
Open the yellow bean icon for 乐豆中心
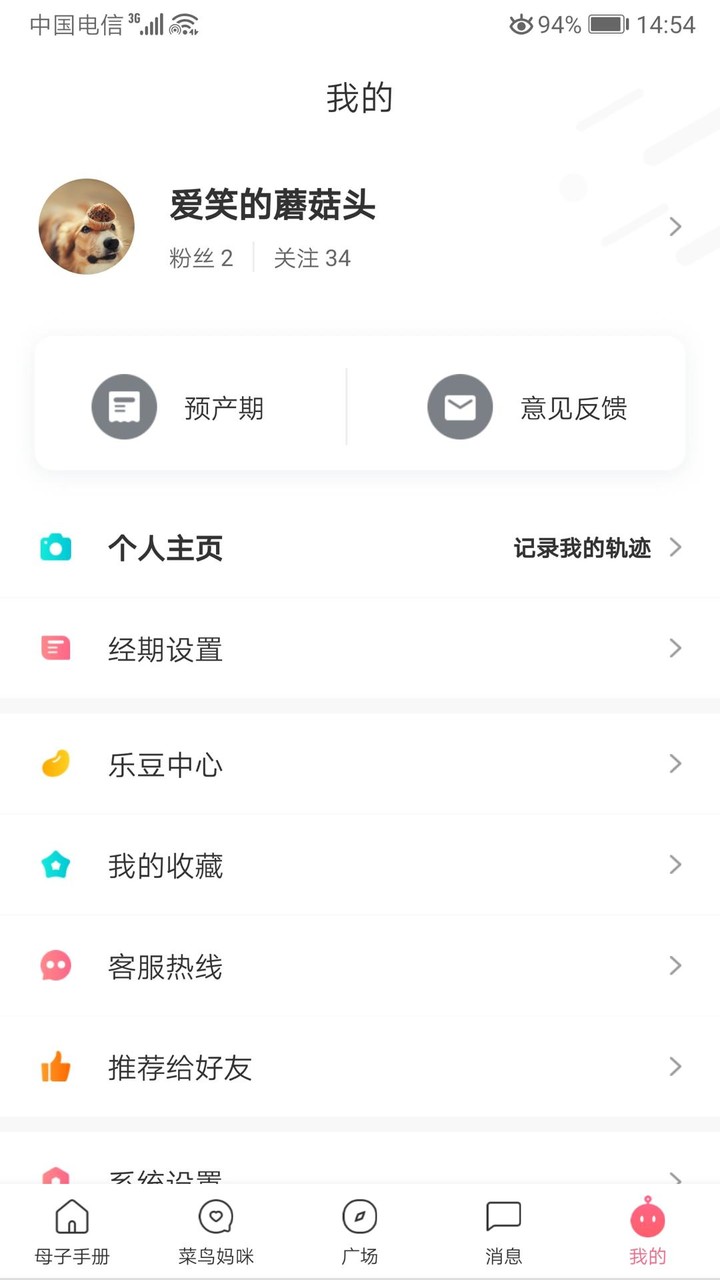[x=55, y=763]
